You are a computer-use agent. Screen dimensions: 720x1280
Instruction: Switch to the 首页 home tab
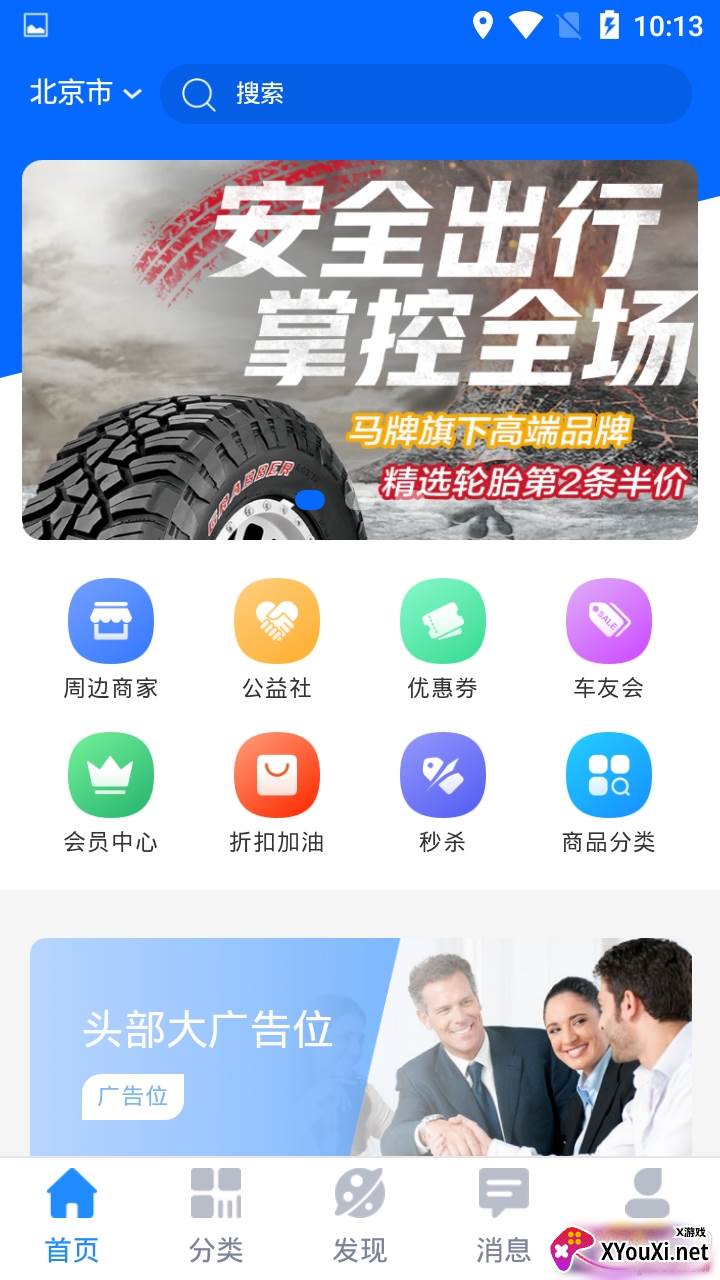72,1215
